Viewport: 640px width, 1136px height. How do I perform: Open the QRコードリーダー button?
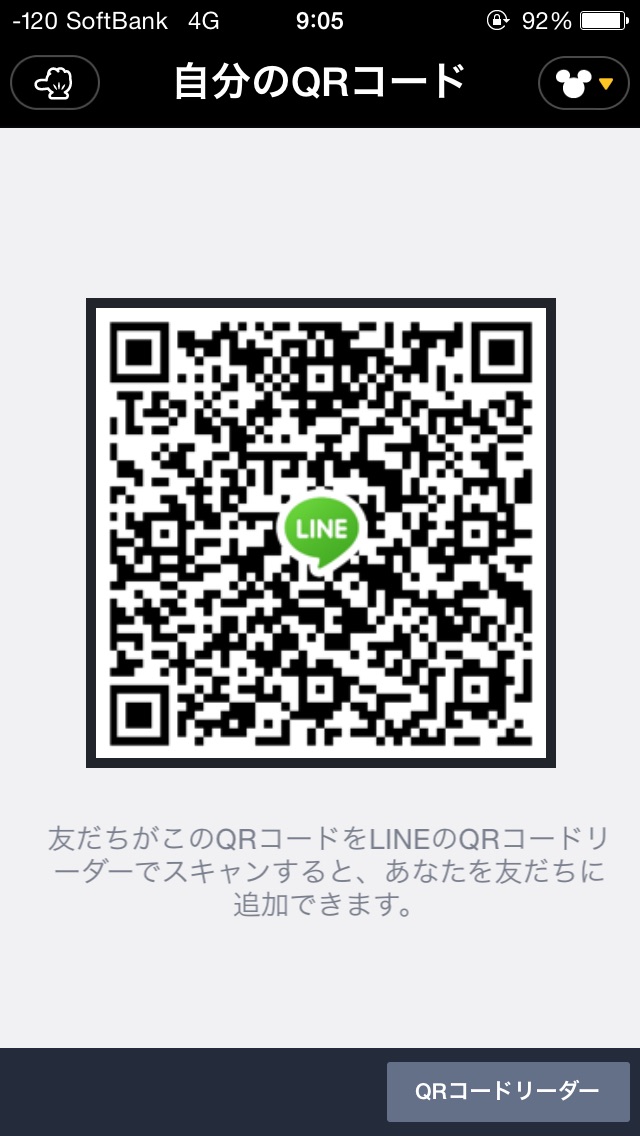point(508,1091)
